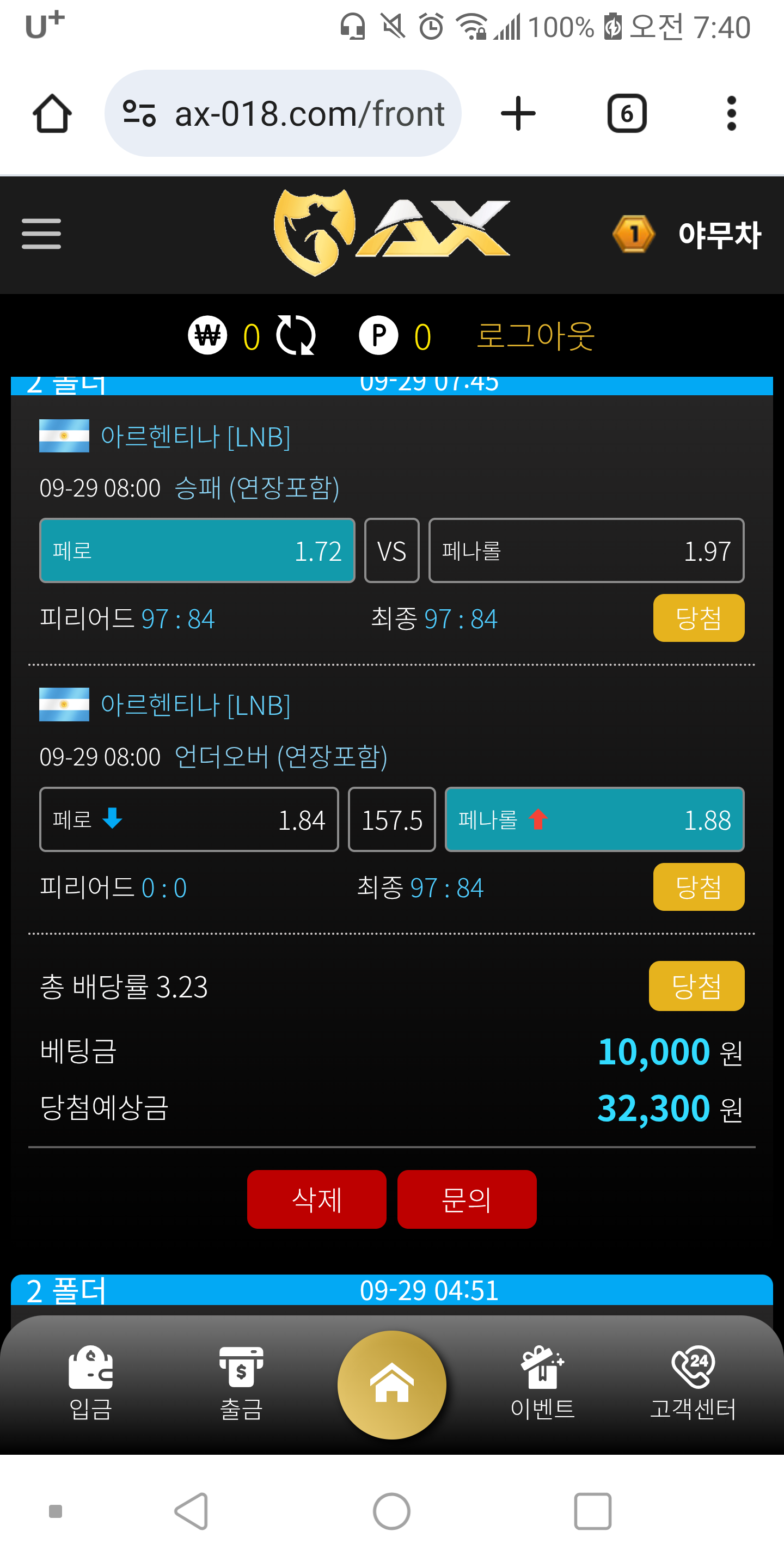This screenshot has height=1568, width=784.
Task: Open the 입금 deposit tab
Action: click(91, 1383)
